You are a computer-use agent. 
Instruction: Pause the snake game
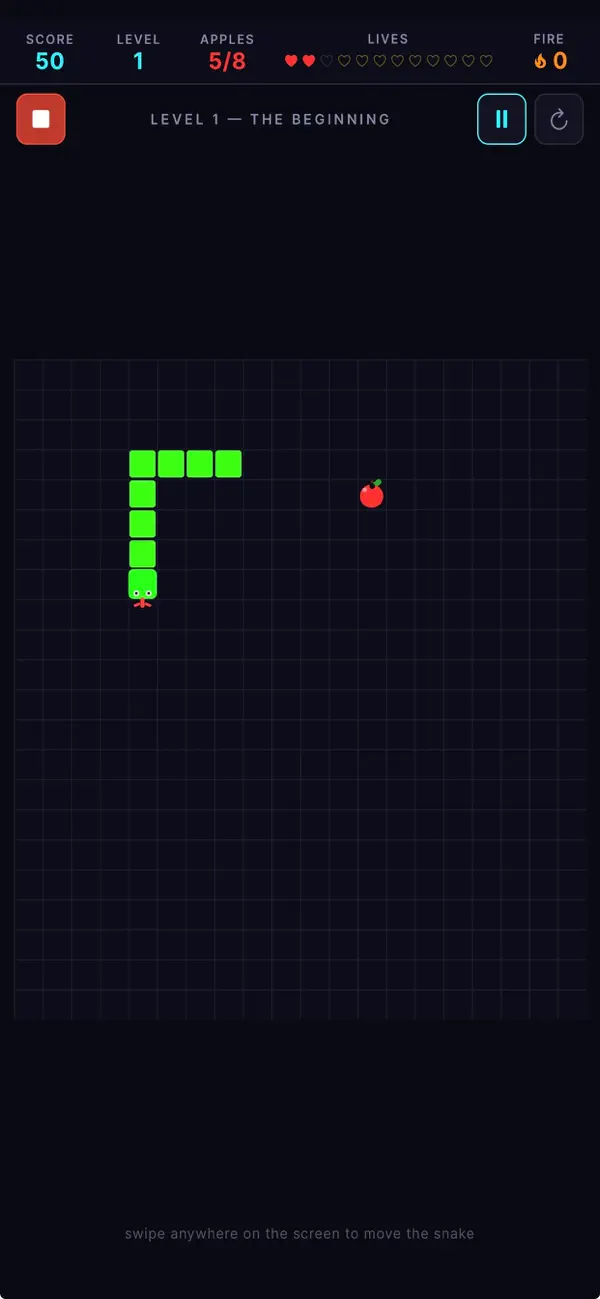click(502, 119)
